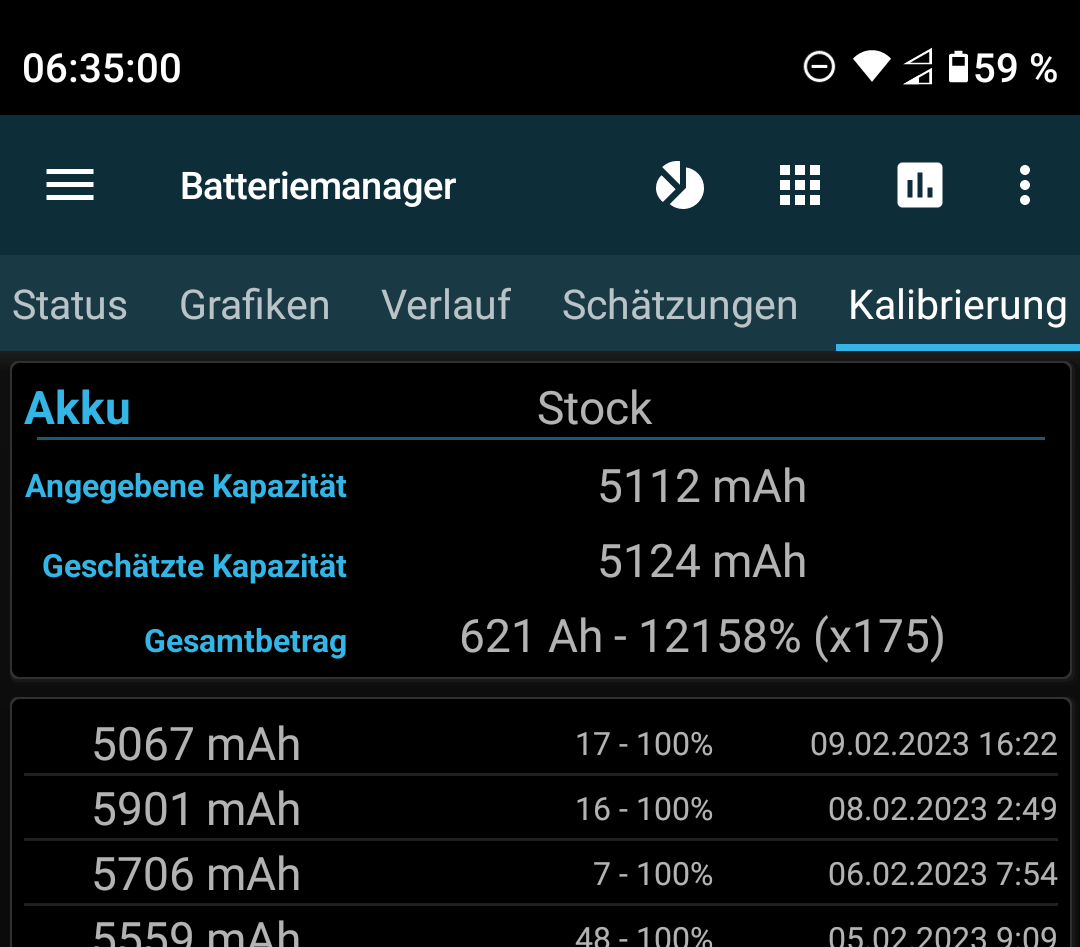Open the 5901 mAh calibration entry
Viewport: 1080px width, 947px height.
[540, 809]
